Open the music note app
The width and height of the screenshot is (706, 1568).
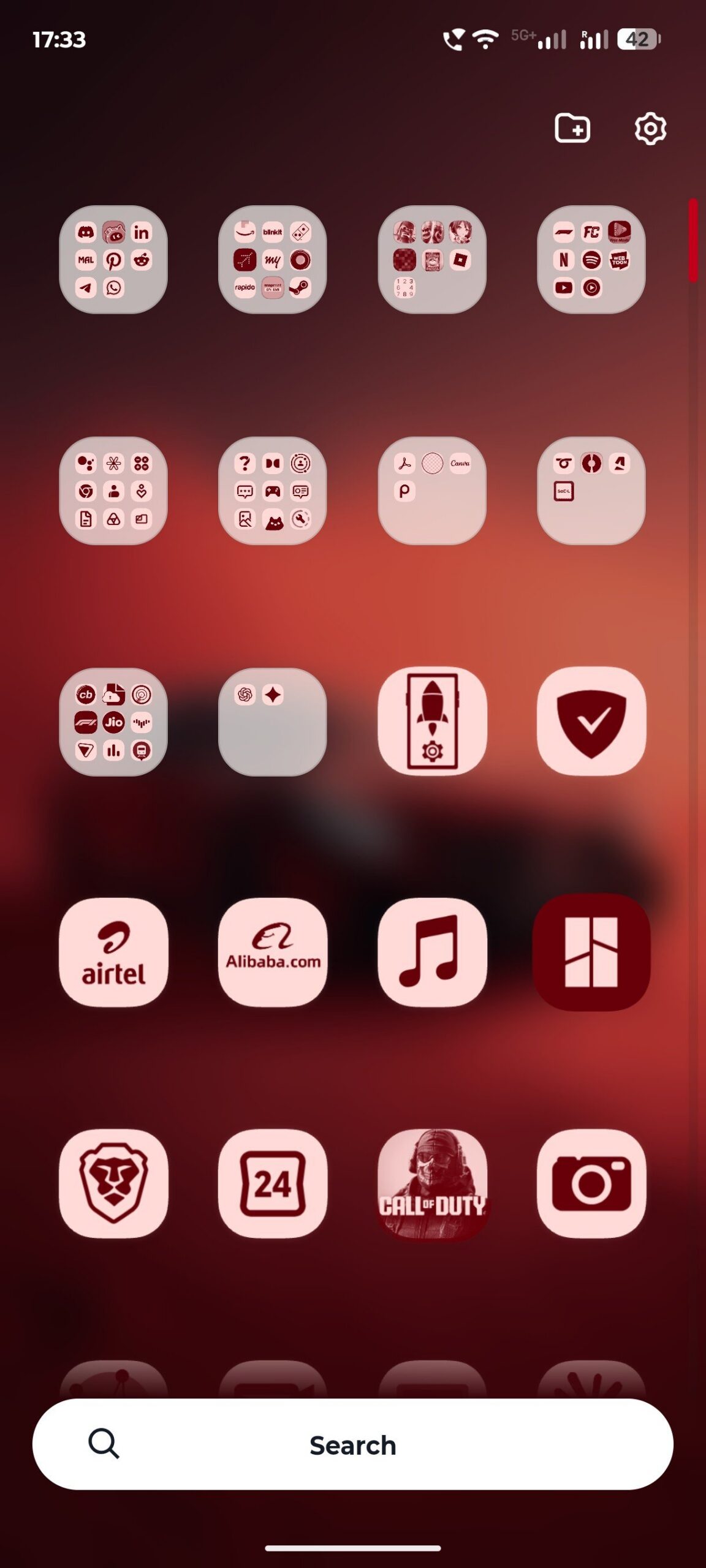(x=432, y=952)
